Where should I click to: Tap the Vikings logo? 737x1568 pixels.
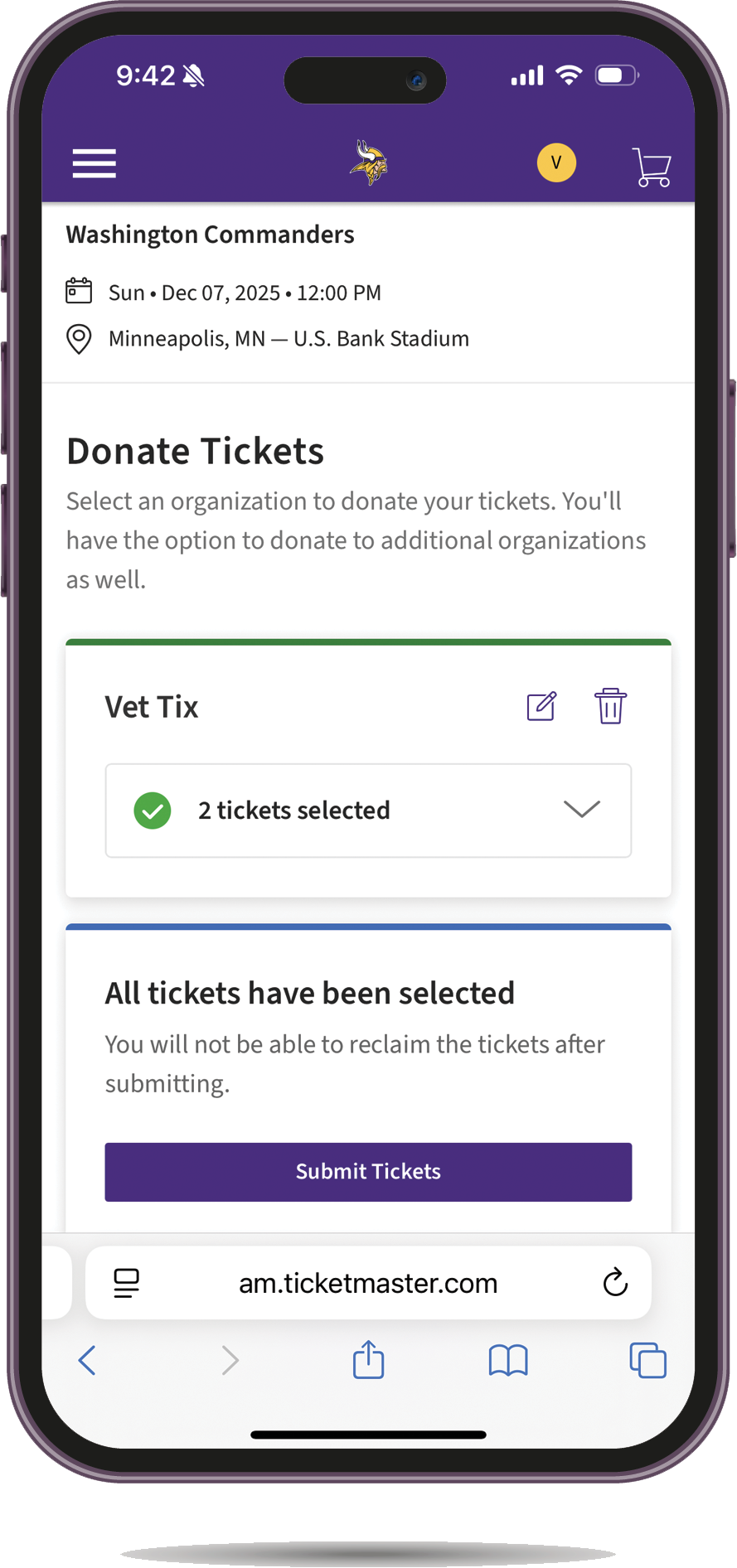(368, 162)
